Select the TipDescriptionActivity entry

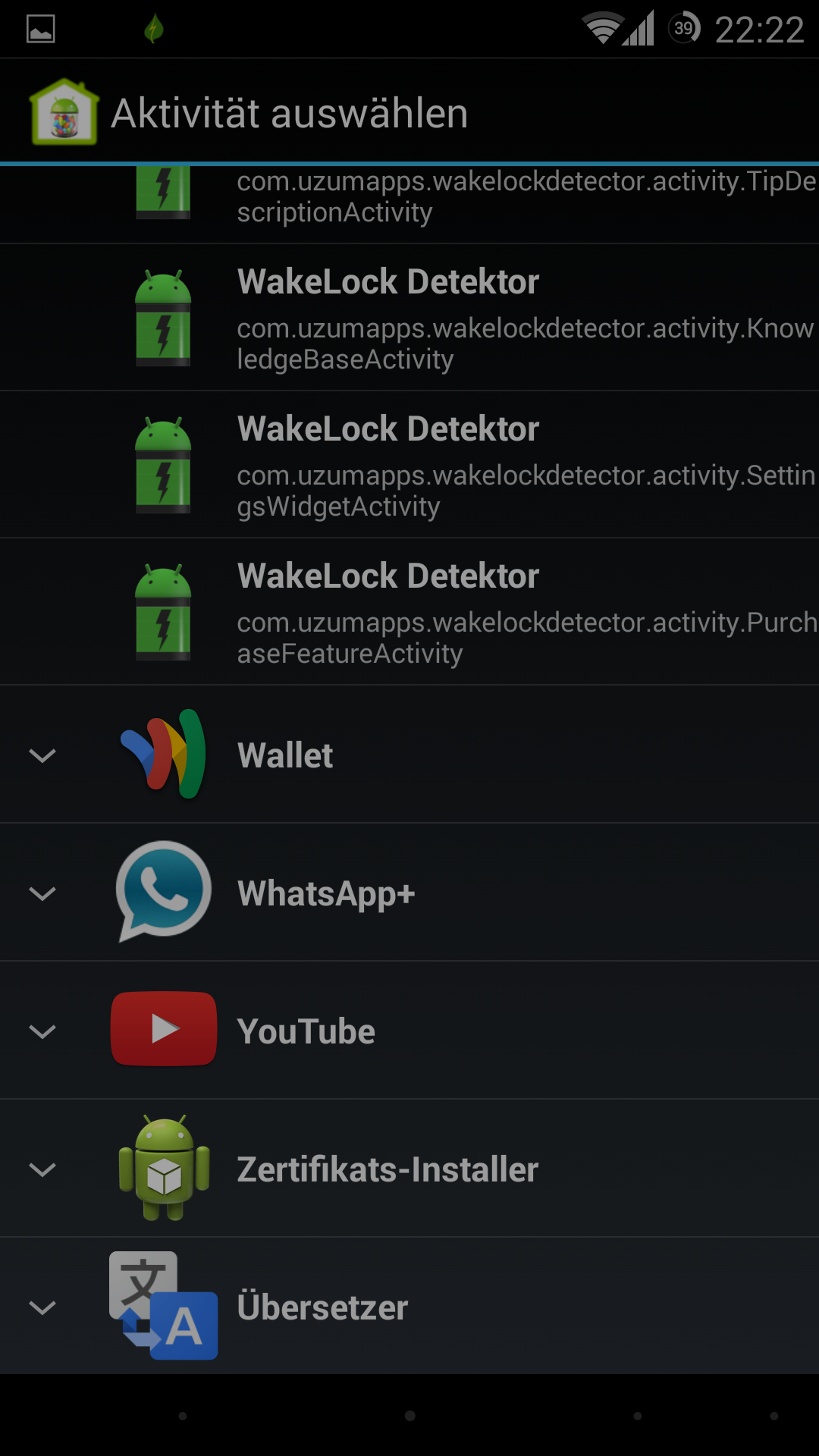(409, 204)
